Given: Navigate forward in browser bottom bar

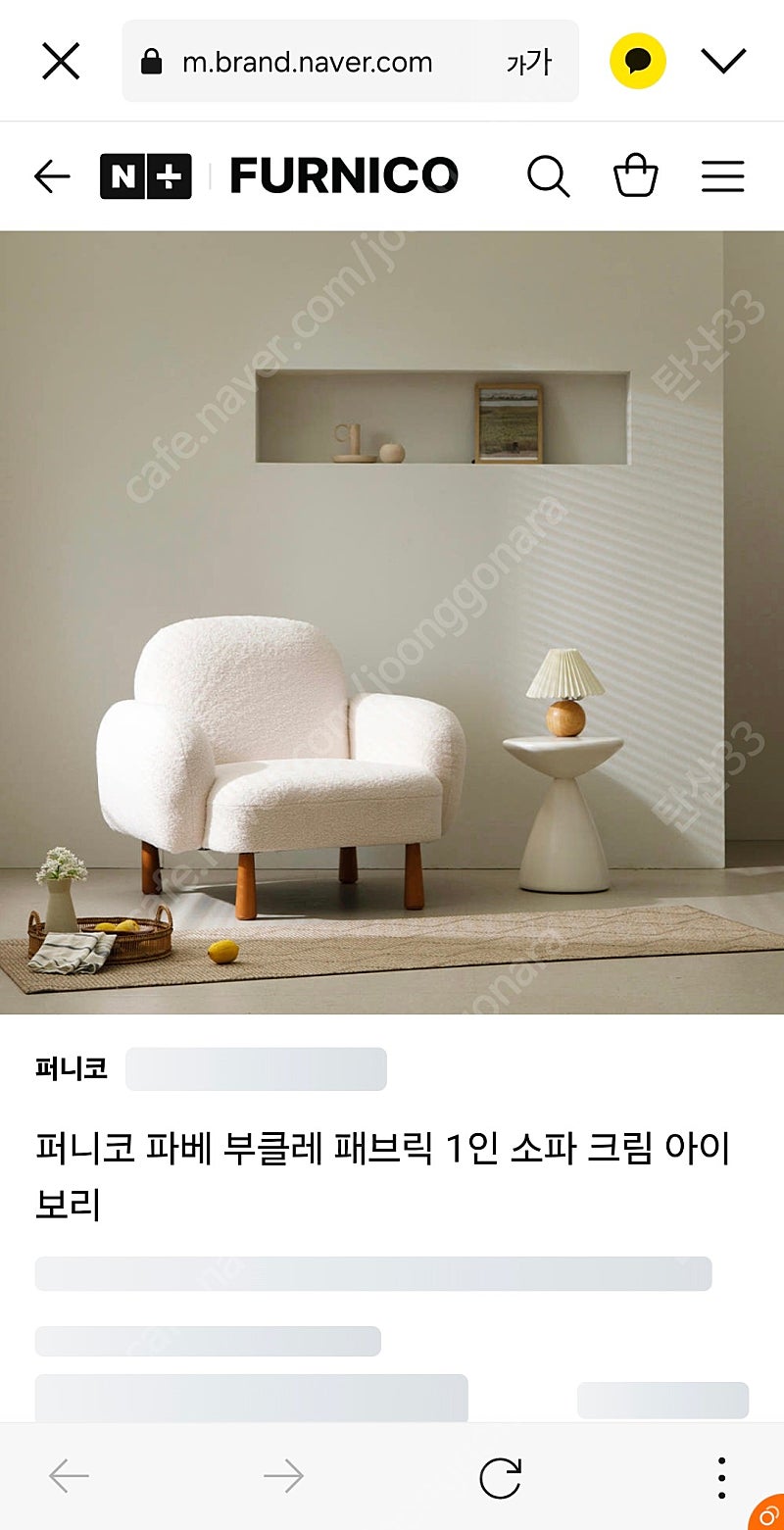Looking at the screenshot, I should click(283, 1476).
